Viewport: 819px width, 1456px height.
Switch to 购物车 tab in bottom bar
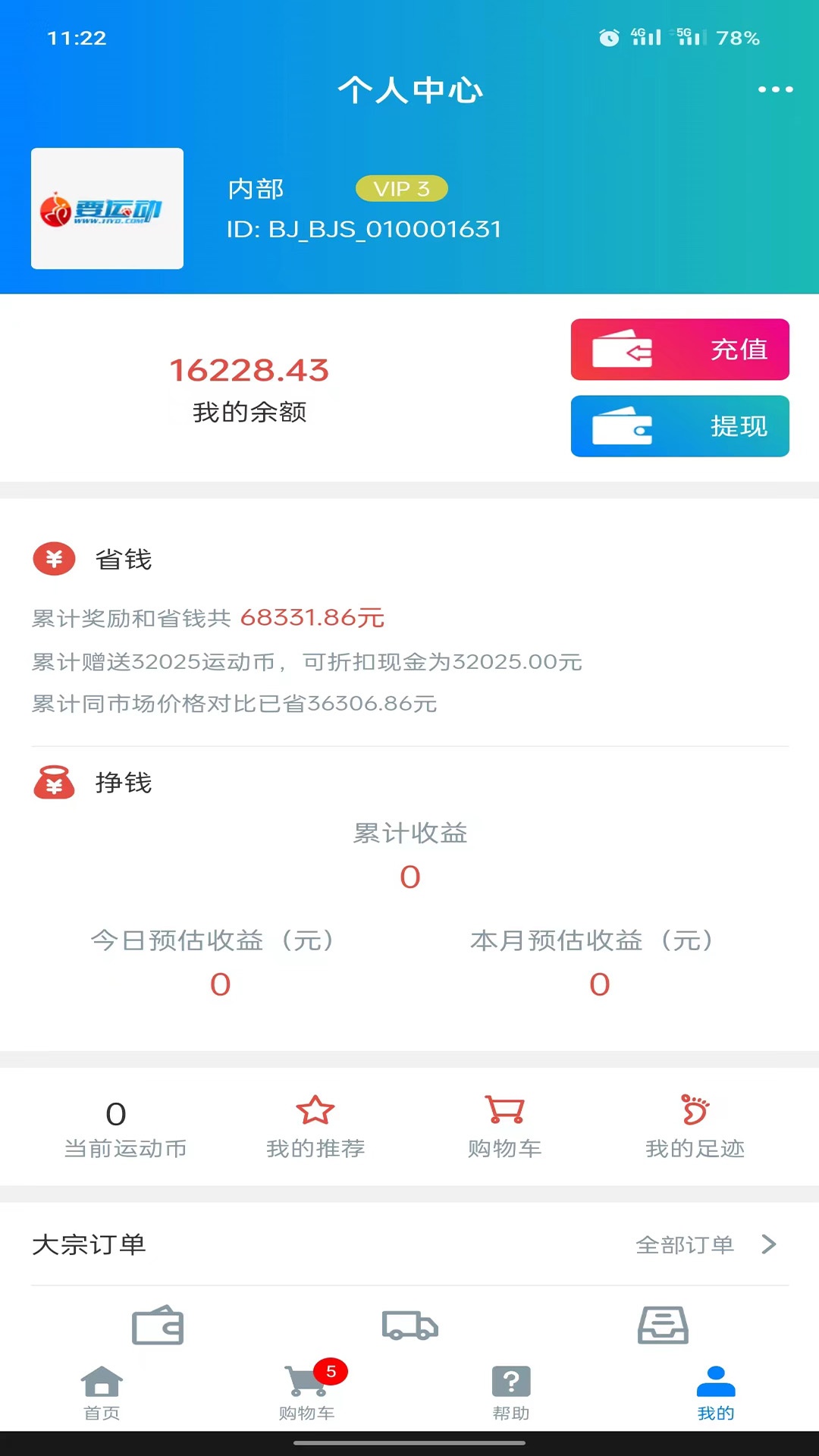(x=306, y=1393)
